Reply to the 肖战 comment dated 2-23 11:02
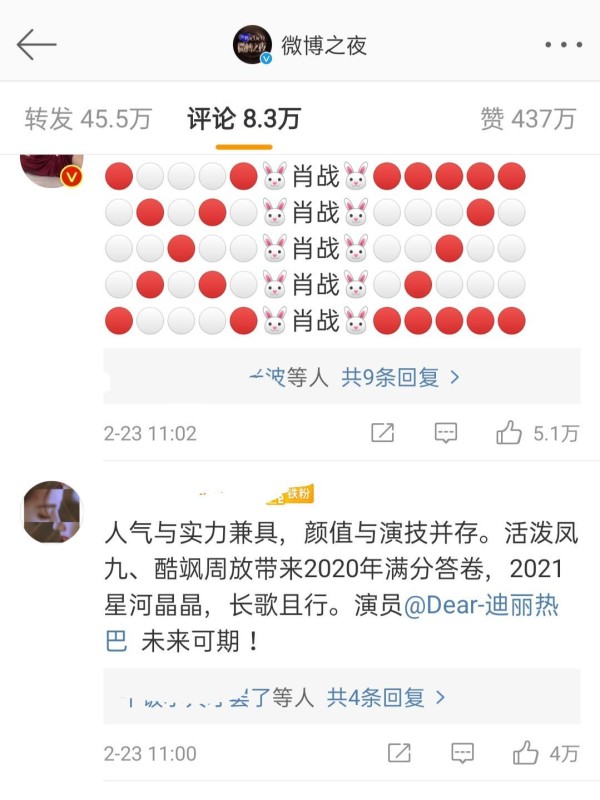Viewport: 600px width, 800px height. pyautogui.click(x=446, y=433)
